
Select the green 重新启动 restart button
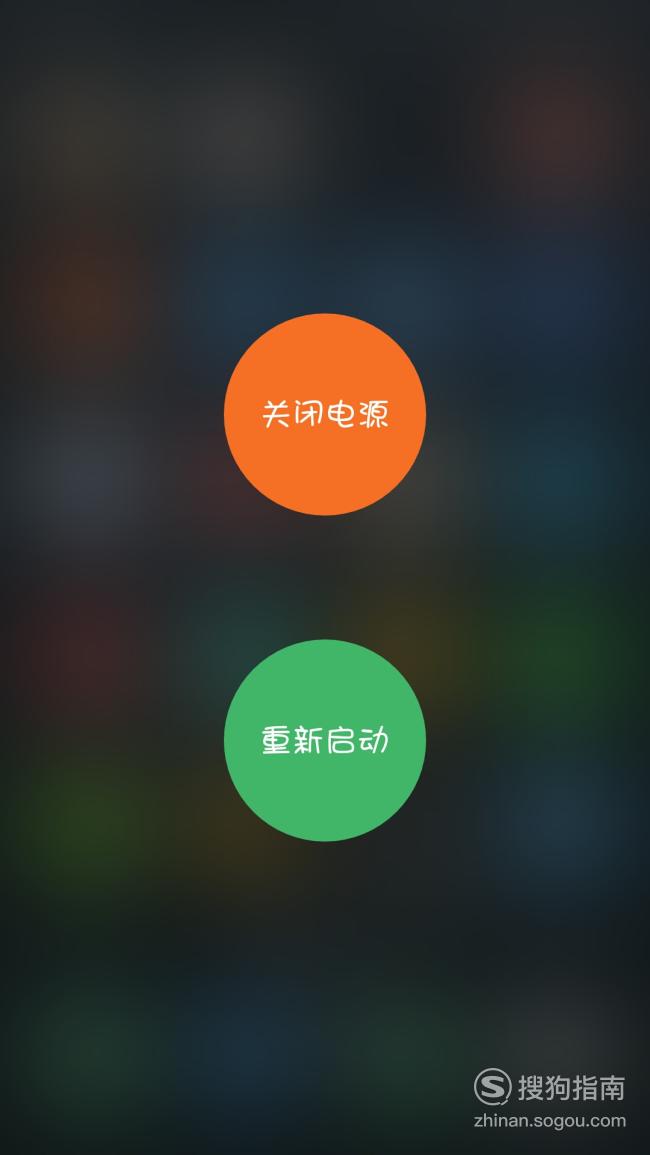(x=325, y=740)
